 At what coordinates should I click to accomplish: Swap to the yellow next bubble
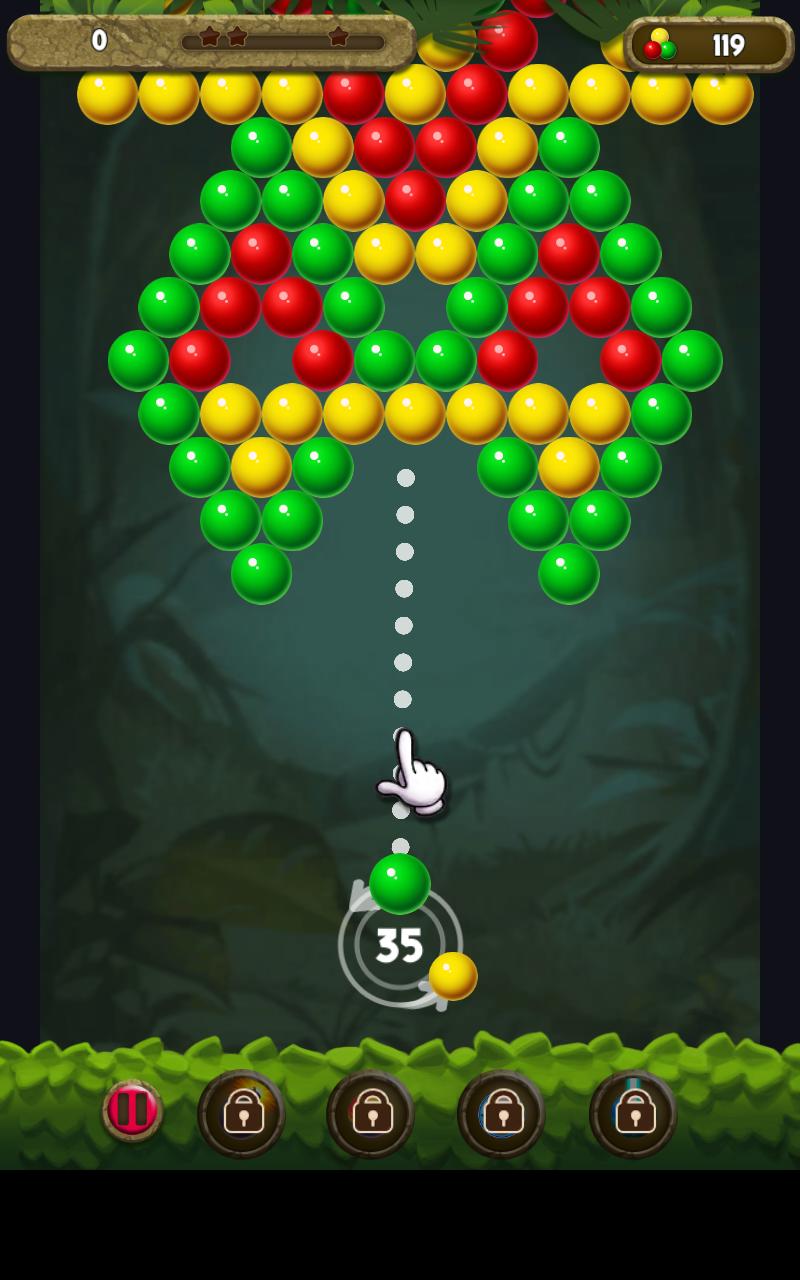[453, 976]
